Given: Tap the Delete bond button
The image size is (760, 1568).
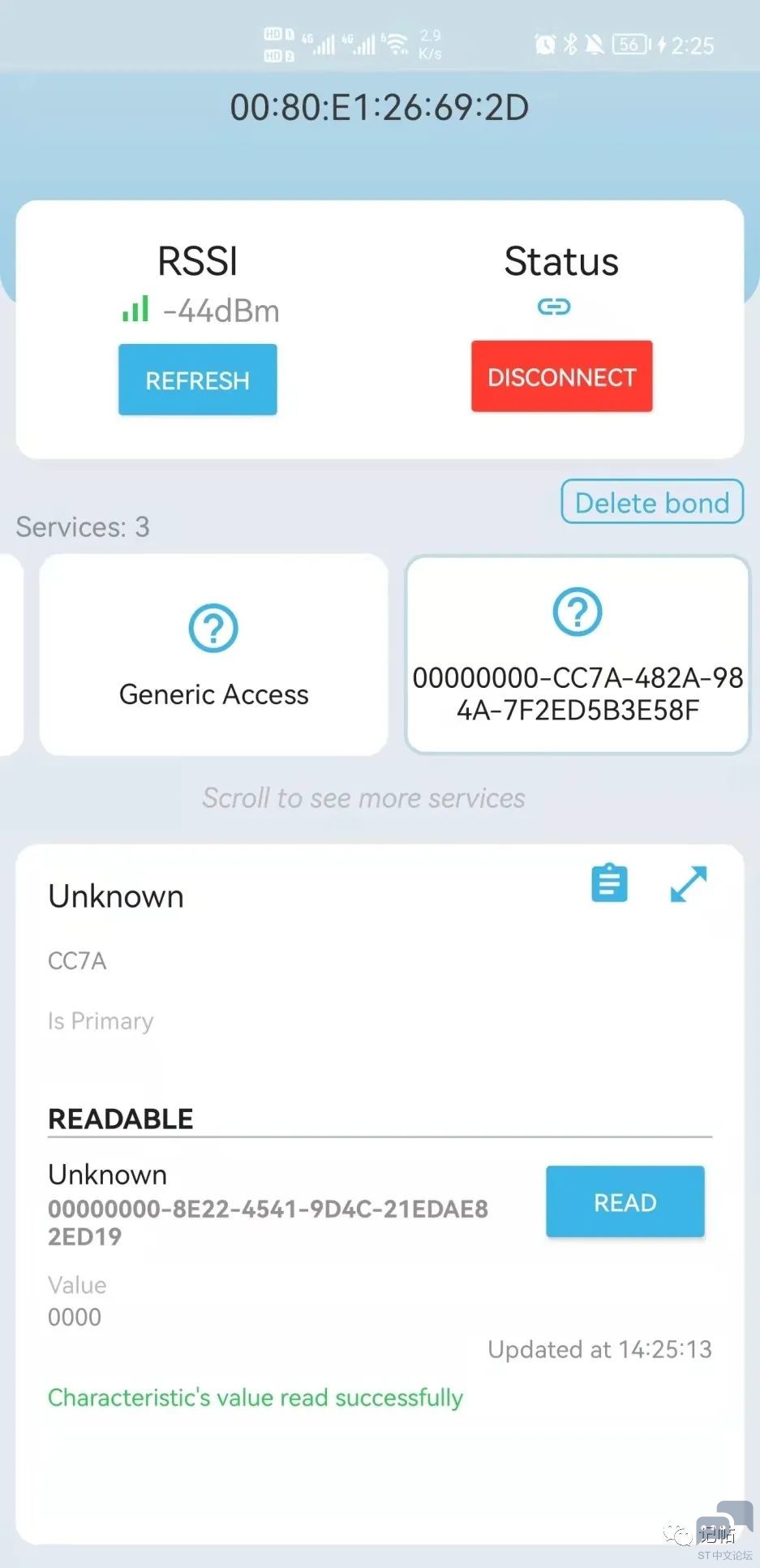Looking at the screenshot, I should coord(651,503).
